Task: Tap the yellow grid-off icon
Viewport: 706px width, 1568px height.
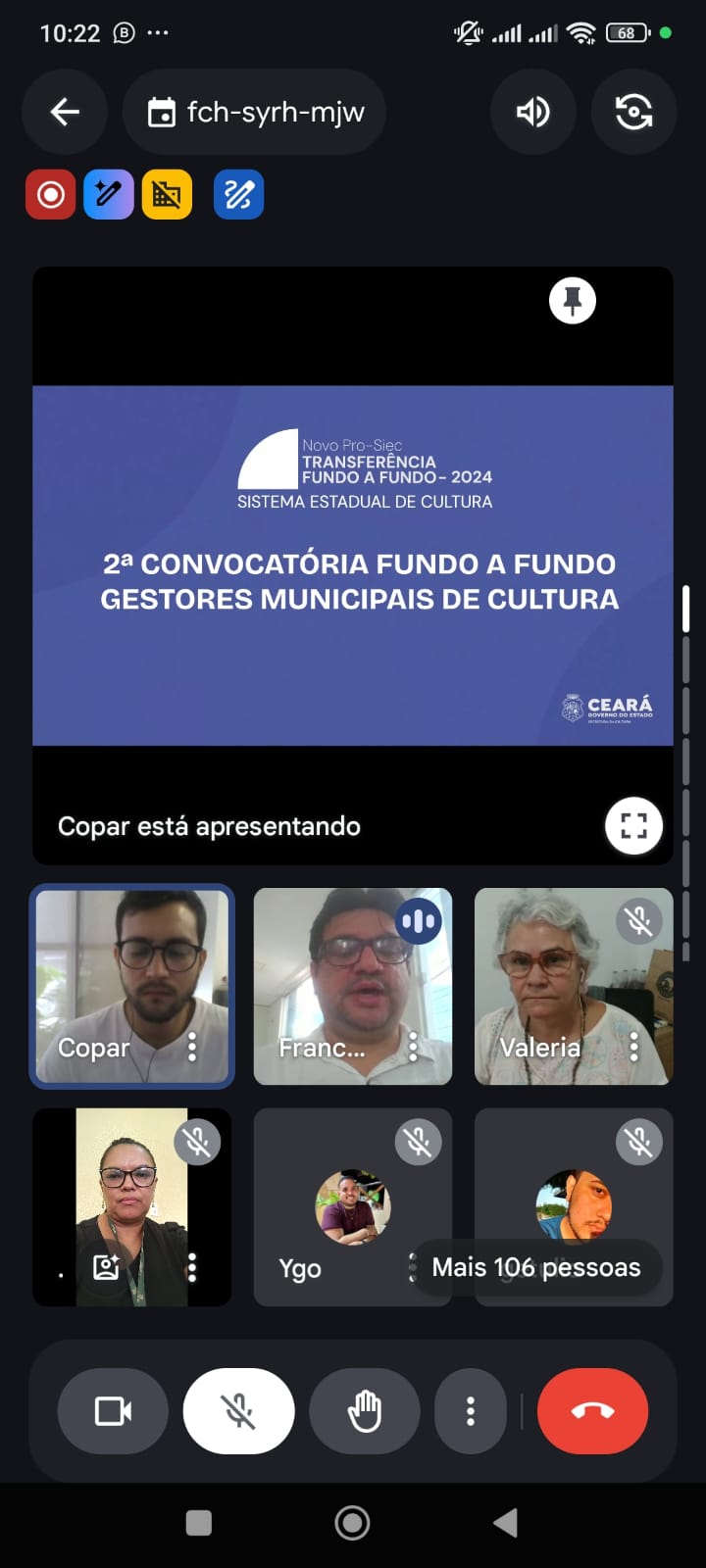Action: pos(167,195)
